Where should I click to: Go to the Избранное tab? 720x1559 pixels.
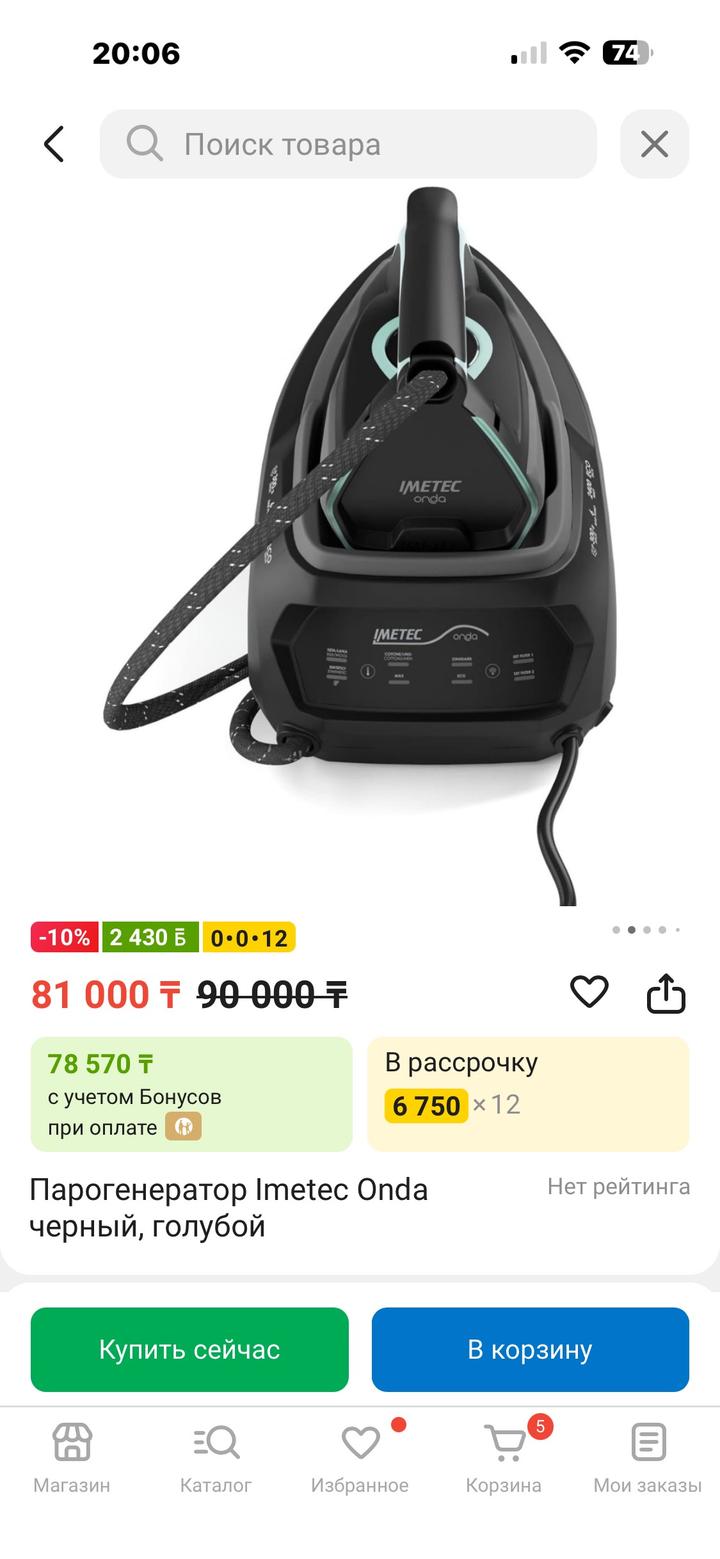360,1458
